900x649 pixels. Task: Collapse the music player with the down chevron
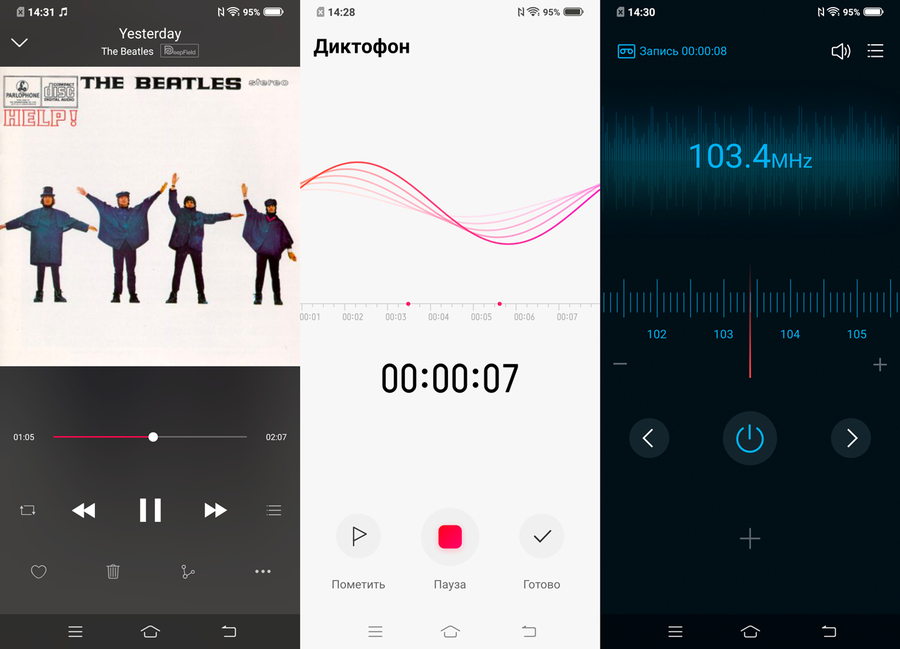click(x=19, y=43)
